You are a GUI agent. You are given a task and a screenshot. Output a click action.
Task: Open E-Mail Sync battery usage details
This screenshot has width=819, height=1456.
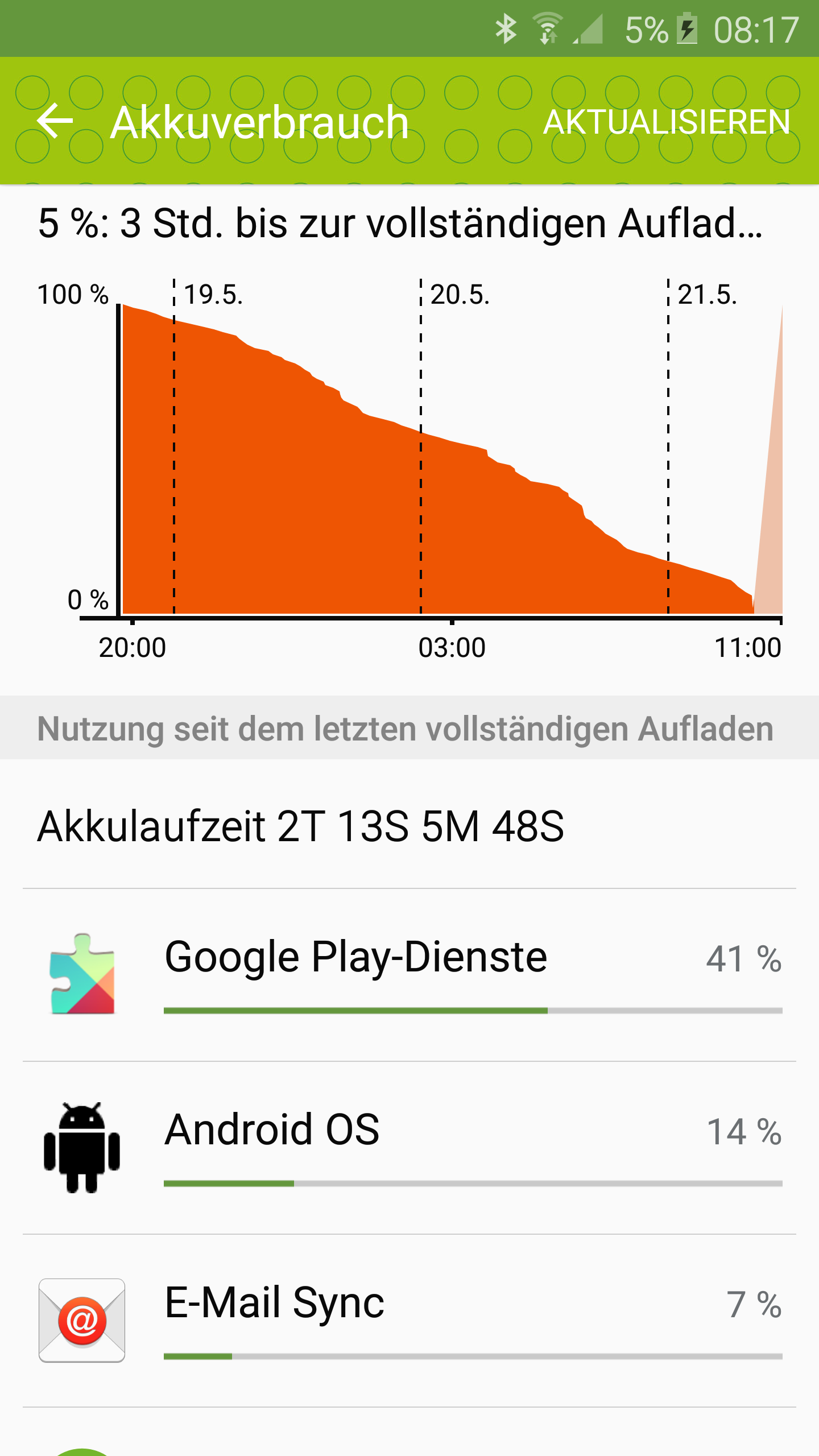[x=409, y=1321]
